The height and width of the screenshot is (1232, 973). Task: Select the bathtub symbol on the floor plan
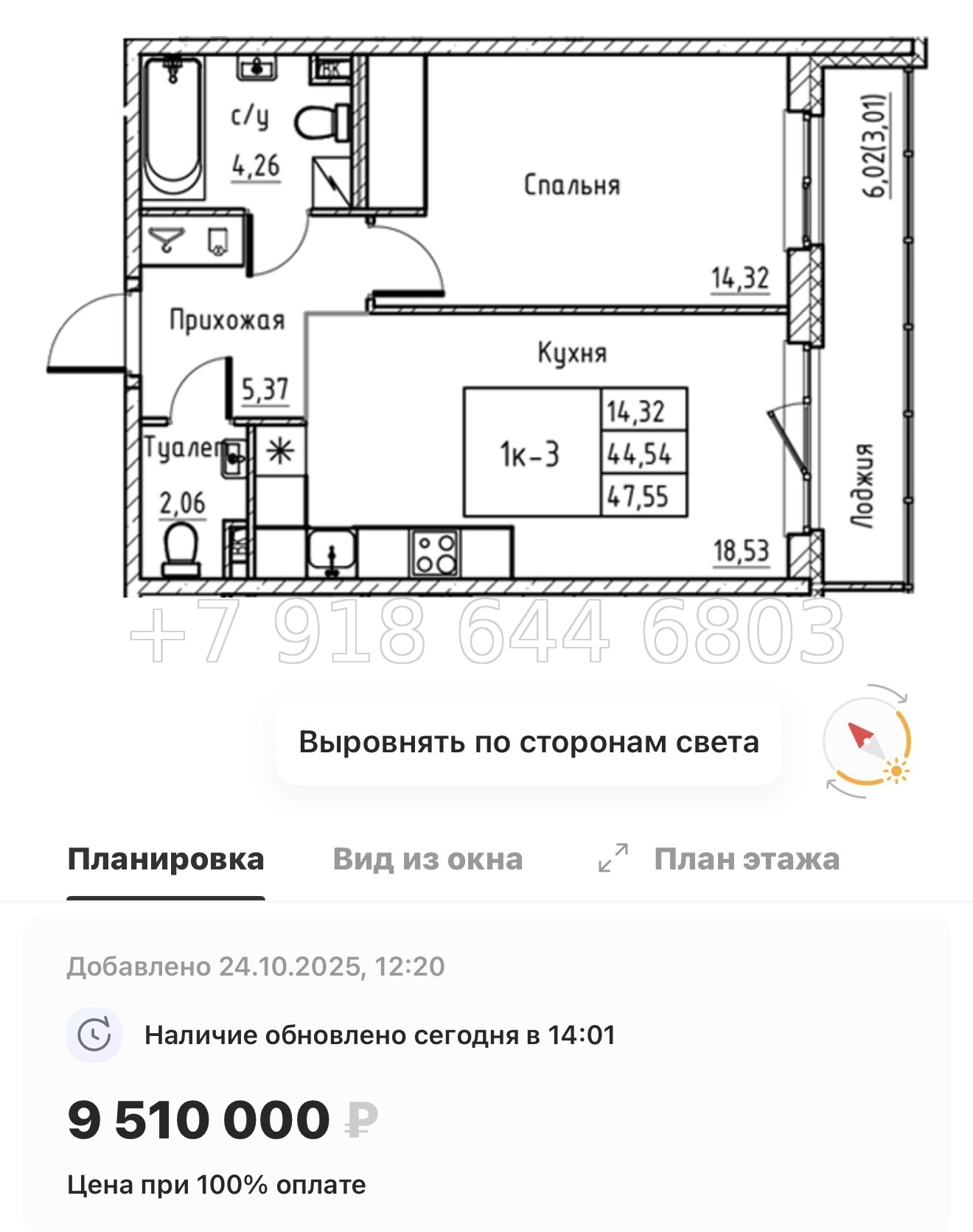[174, 127]
